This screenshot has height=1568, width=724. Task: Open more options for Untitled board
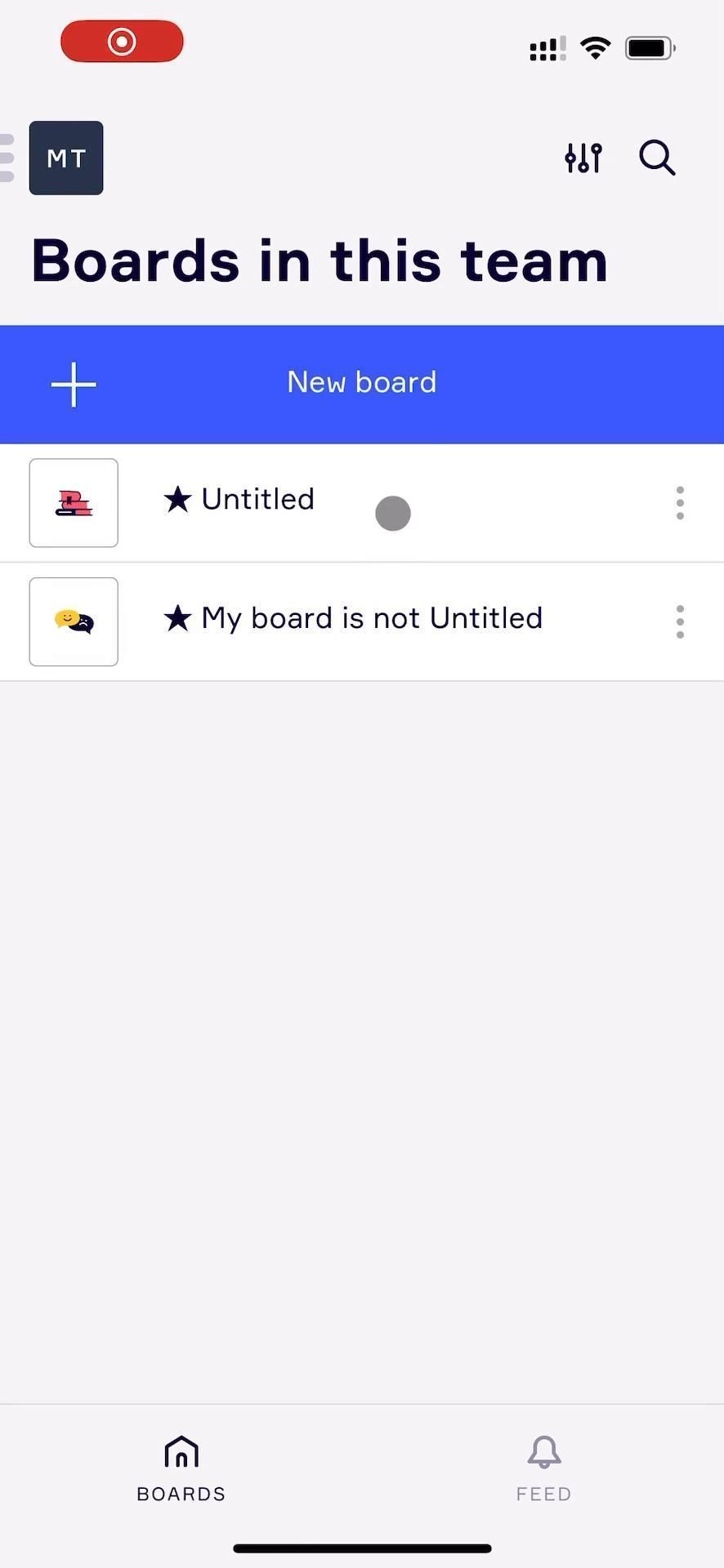coord(680,503)
